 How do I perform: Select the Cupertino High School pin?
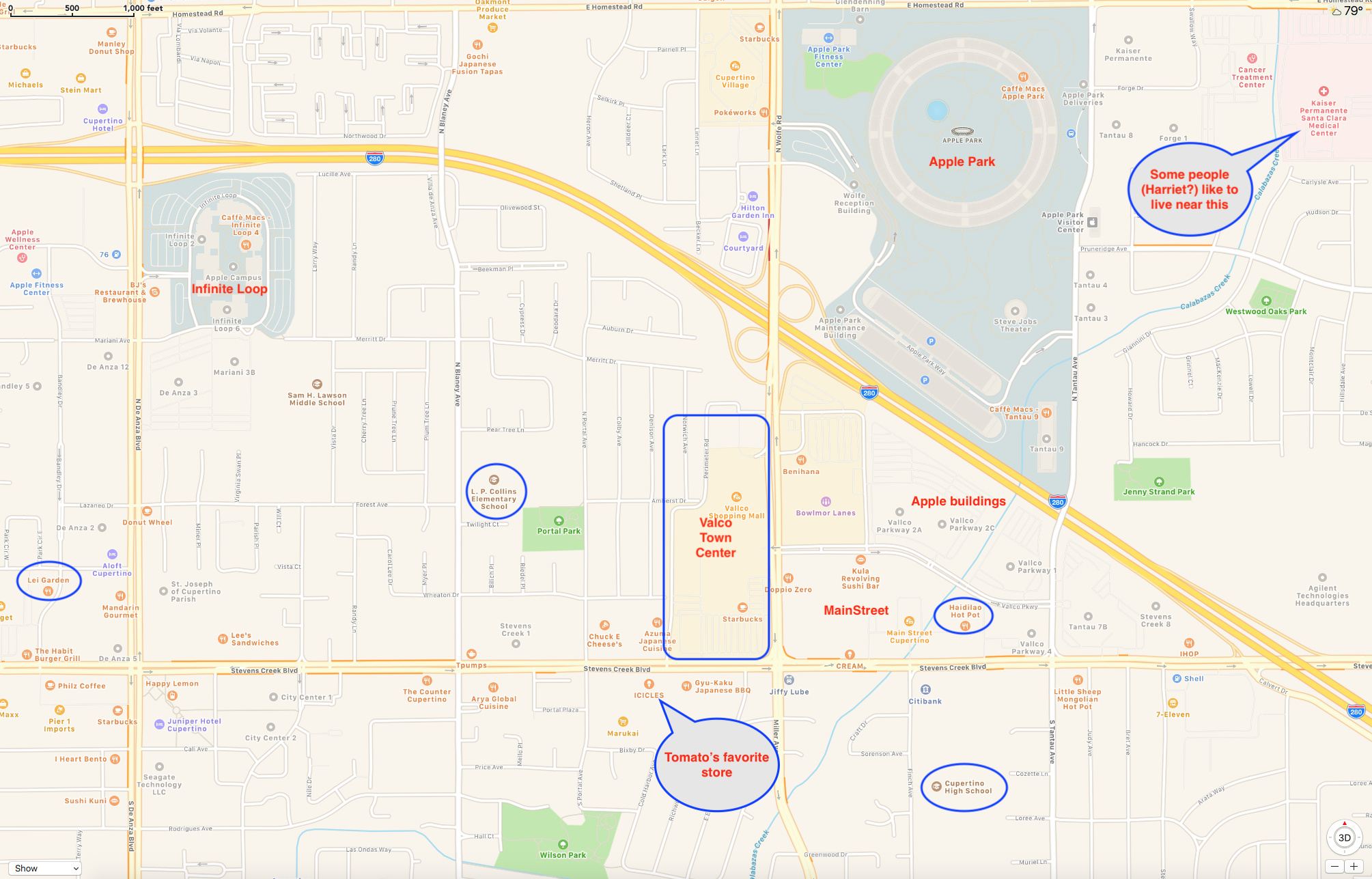pos(936,787)
